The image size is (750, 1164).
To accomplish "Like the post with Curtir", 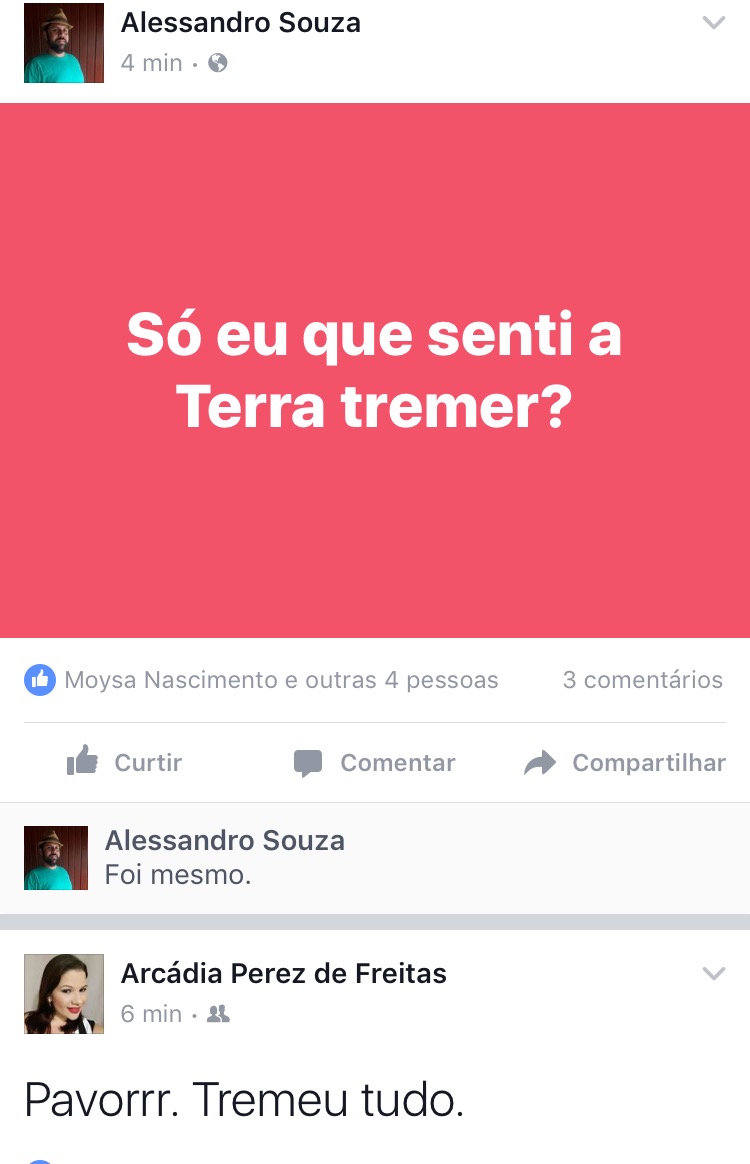I will point(125,763).
